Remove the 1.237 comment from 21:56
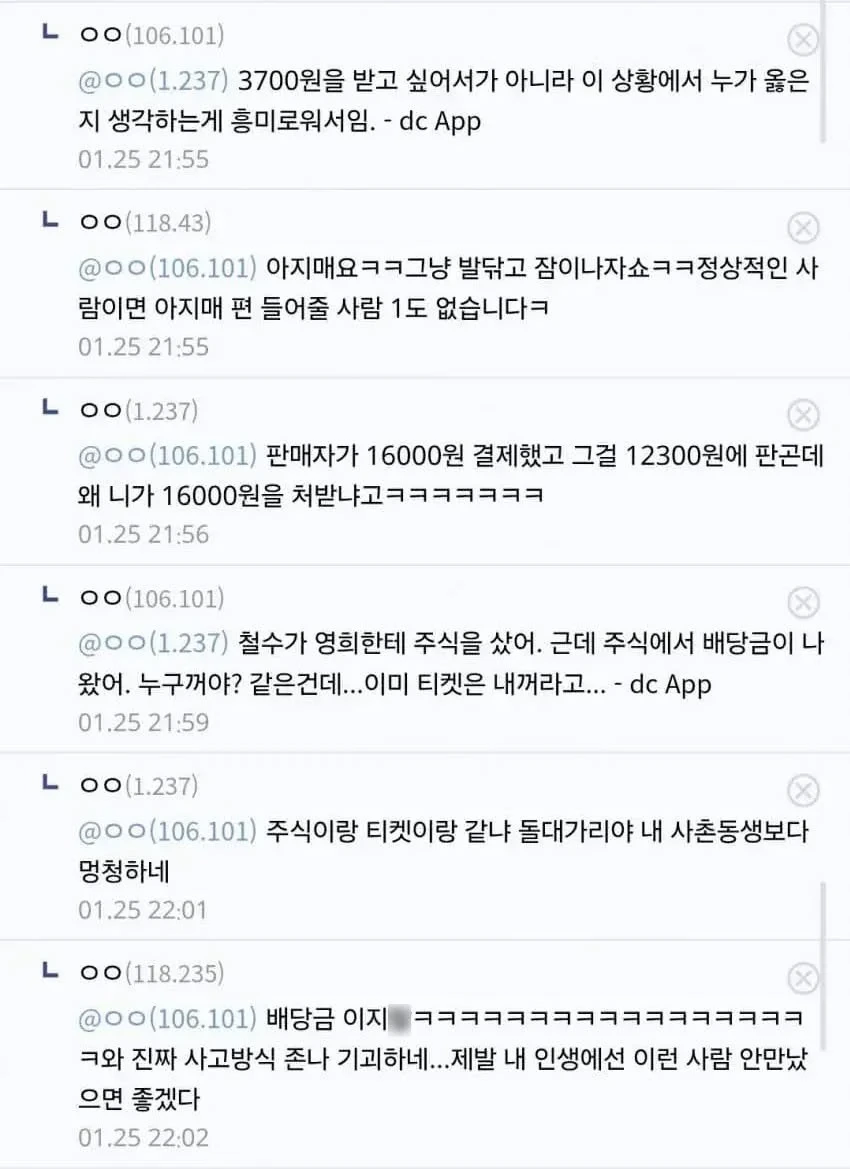The width and height of the screenshot is (850, 1169). (803, 415)
